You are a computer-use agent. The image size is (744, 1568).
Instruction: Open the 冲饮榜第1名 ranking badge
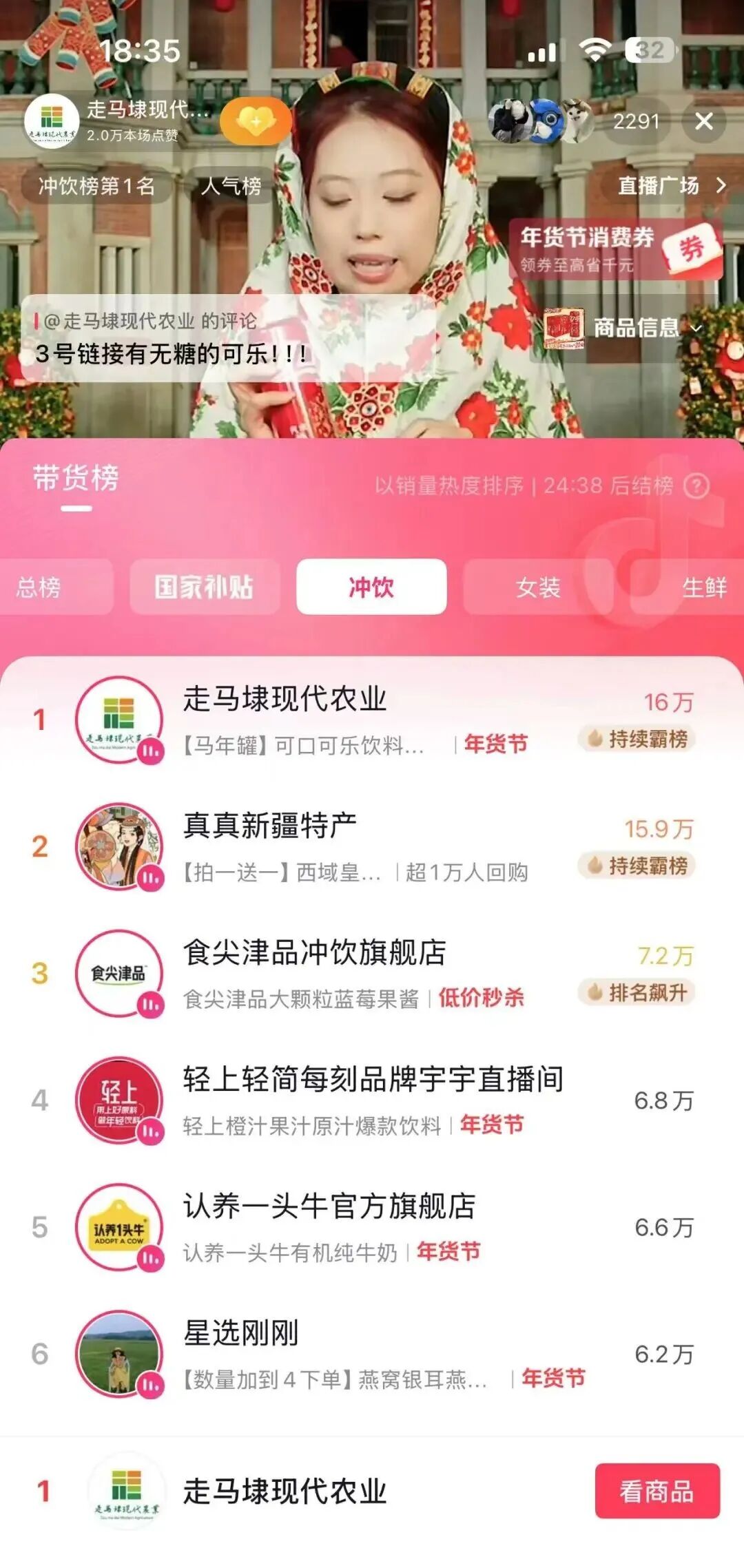[x=96, y=186]
